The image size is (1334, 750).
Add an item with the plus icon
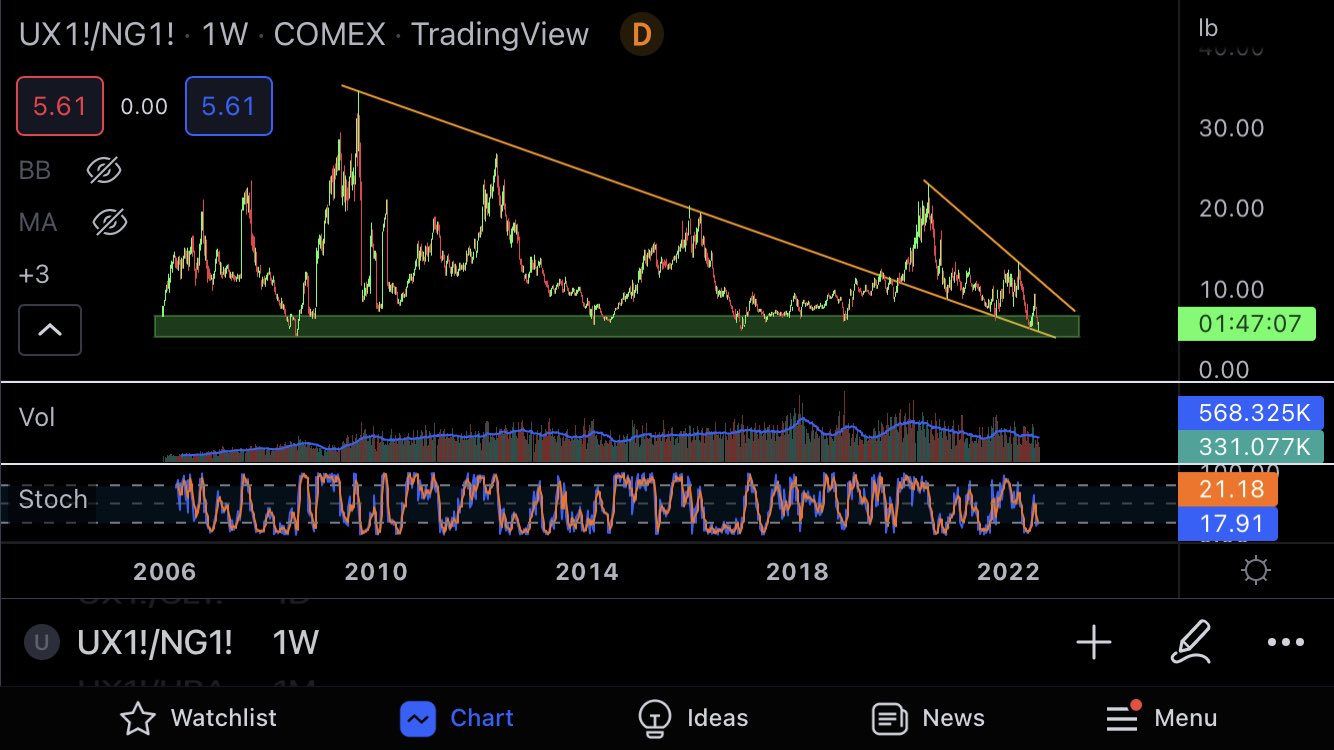click(x=1094, y=642)
